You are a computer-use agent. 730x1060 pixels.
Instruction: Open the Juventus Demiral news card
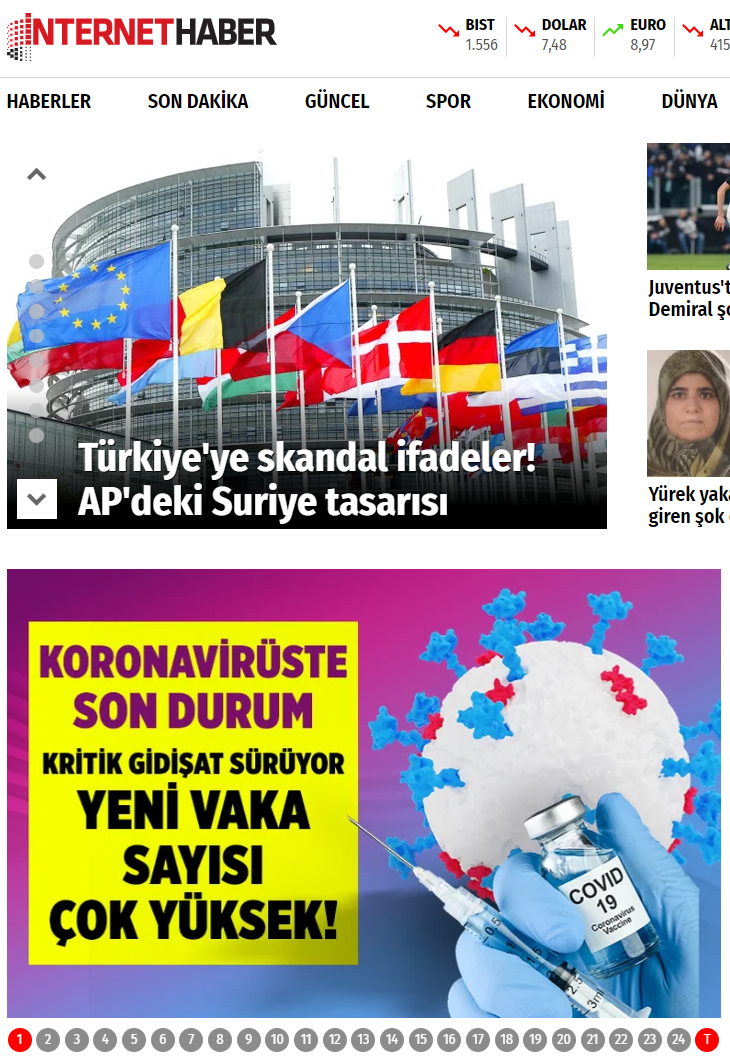688,230
